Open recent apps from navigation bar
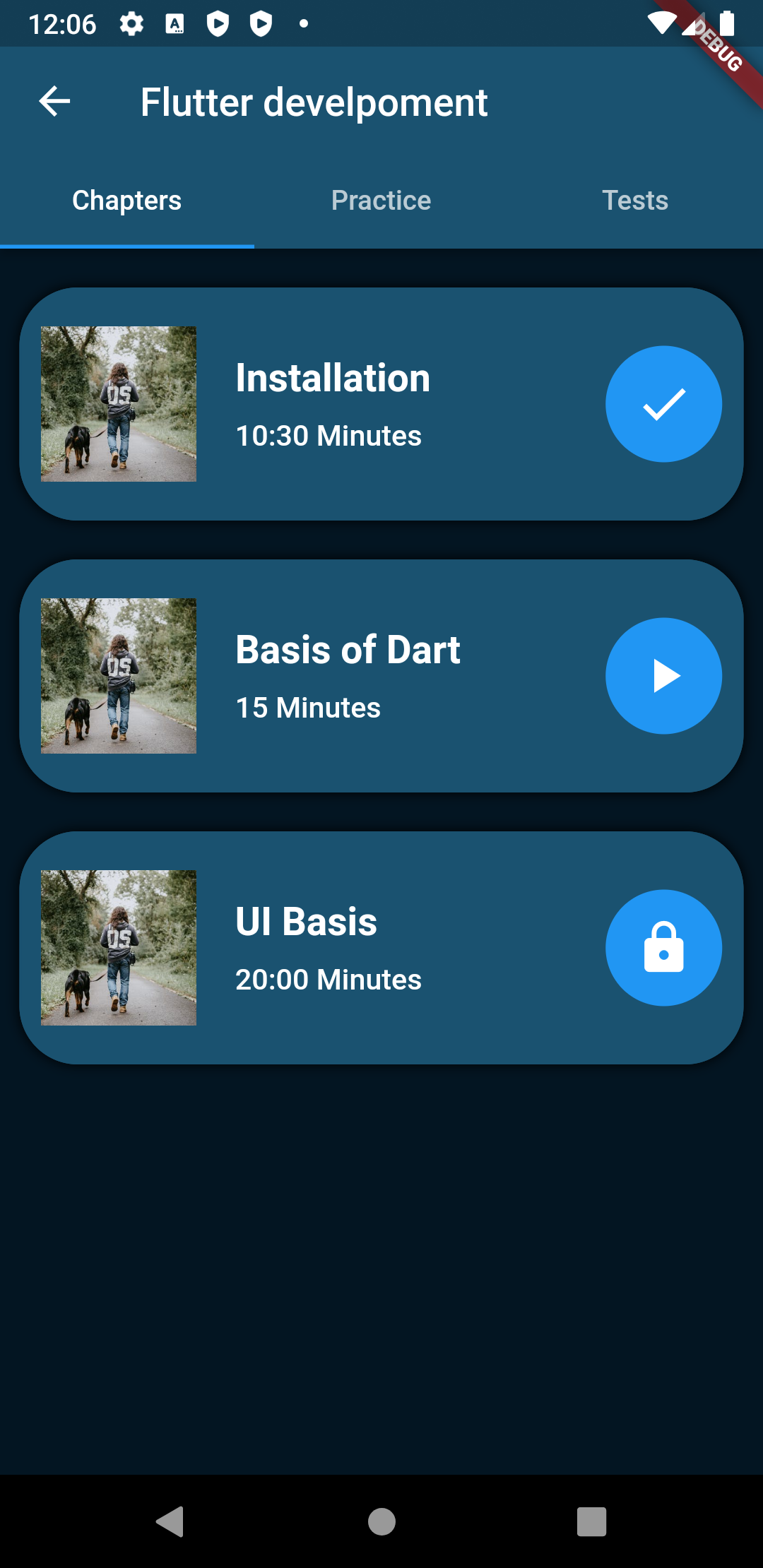This screenshot has height=1568, width=763. click(591, 1521)
